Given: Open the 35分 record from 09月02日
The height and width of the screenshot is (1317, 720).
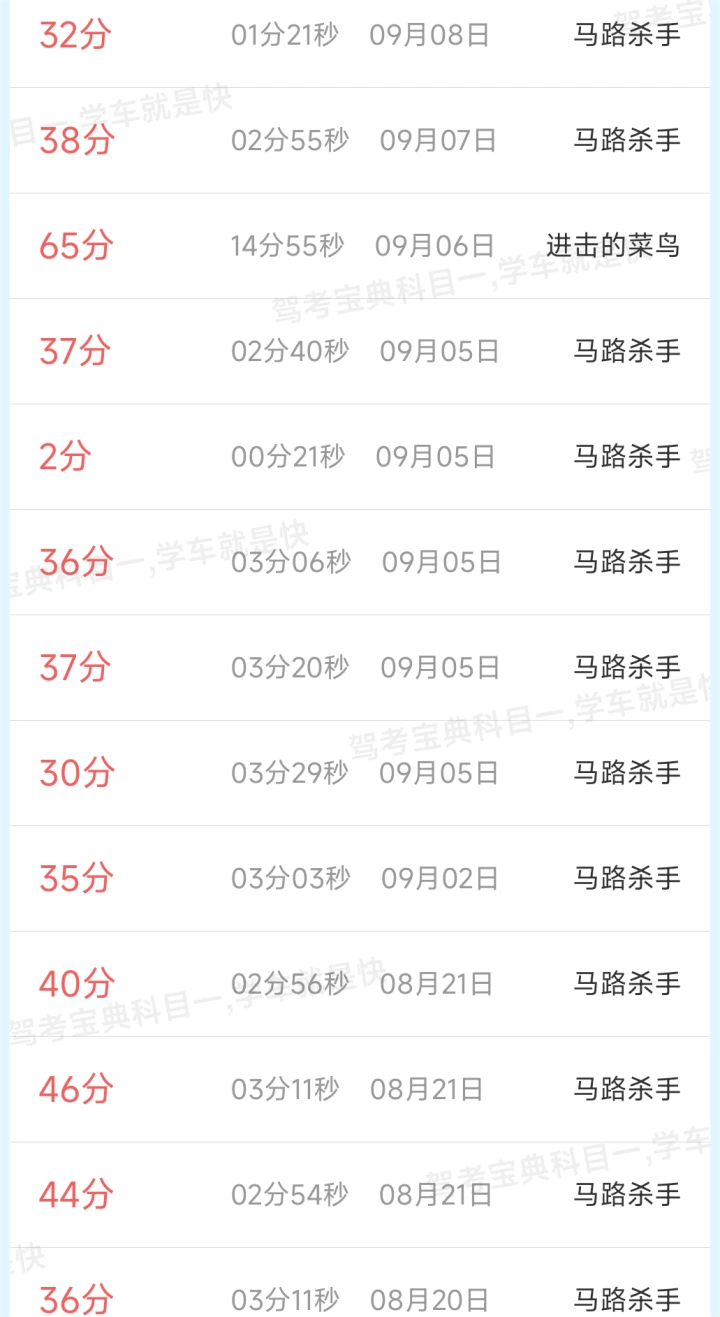Looking at the screenshot, I should [x=360, y=879].
